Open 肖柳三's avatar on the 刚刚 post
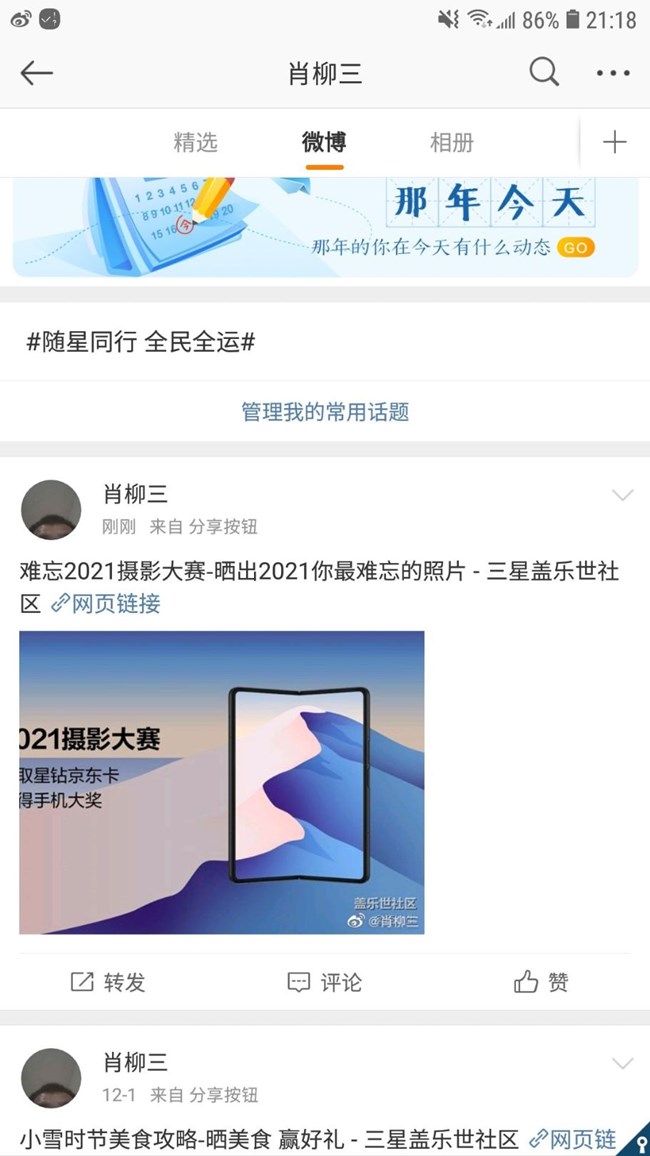The image size is (650, 1156). 51,509
